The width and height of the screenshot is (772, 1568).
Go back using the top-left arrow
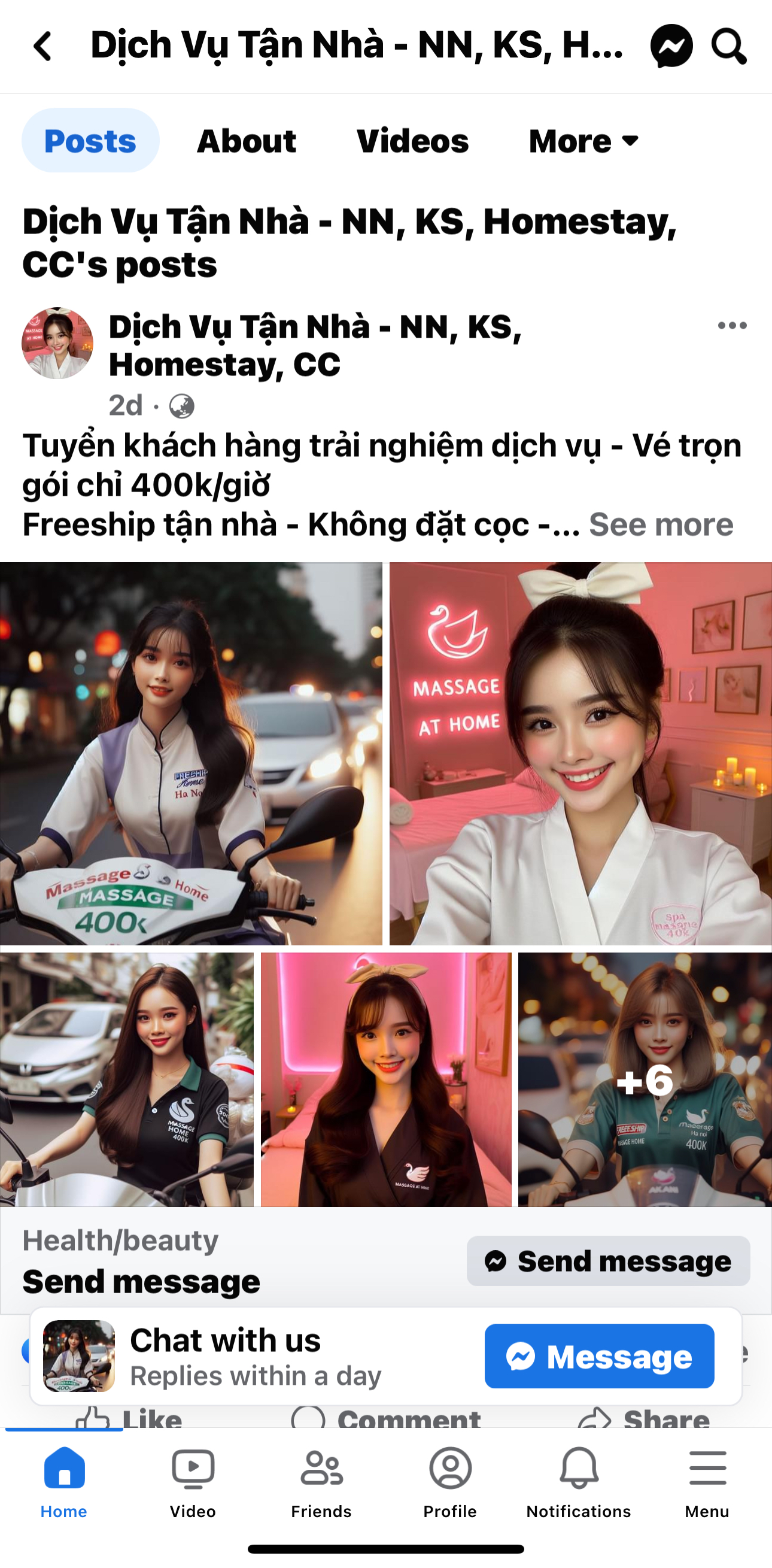(42, 46)
